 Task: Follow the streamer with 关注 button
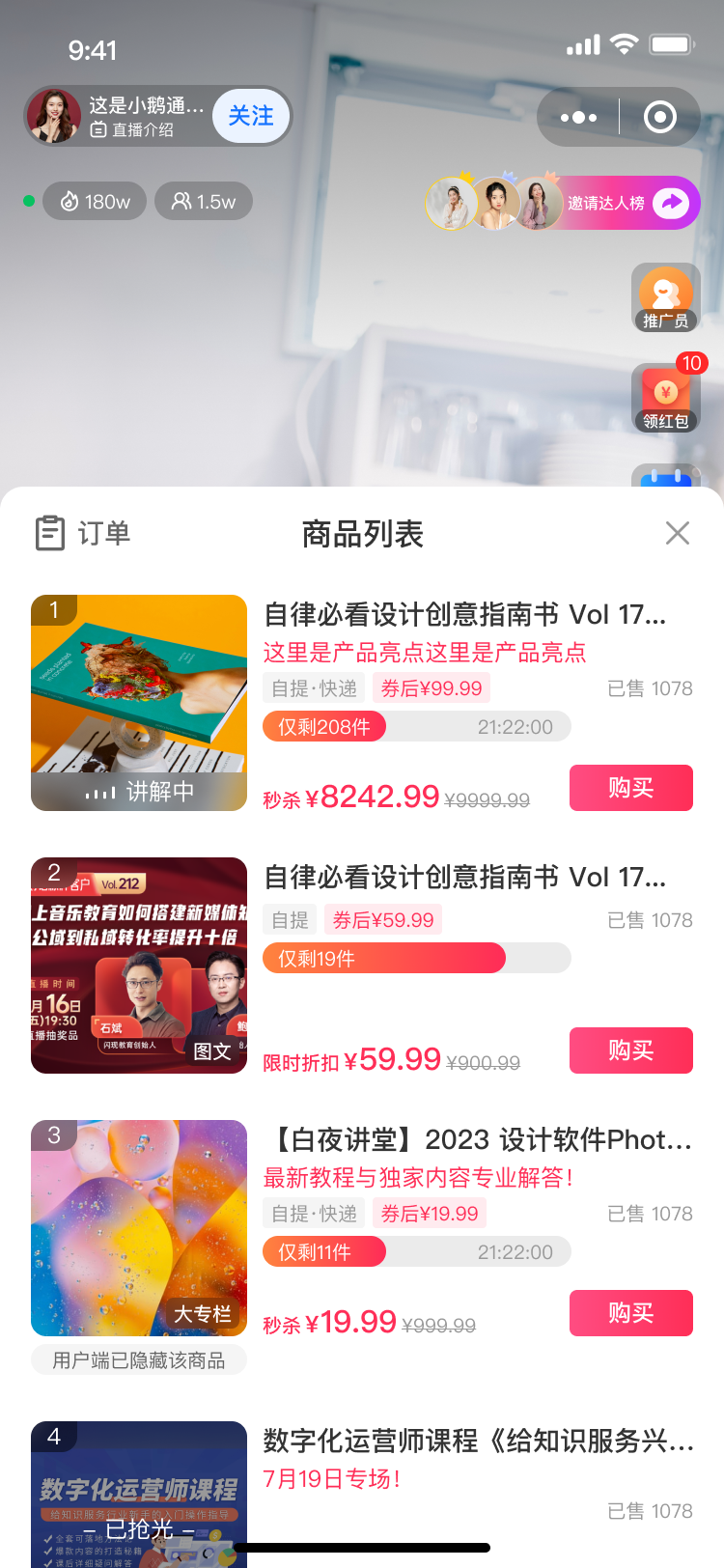(x=250, y=116)
